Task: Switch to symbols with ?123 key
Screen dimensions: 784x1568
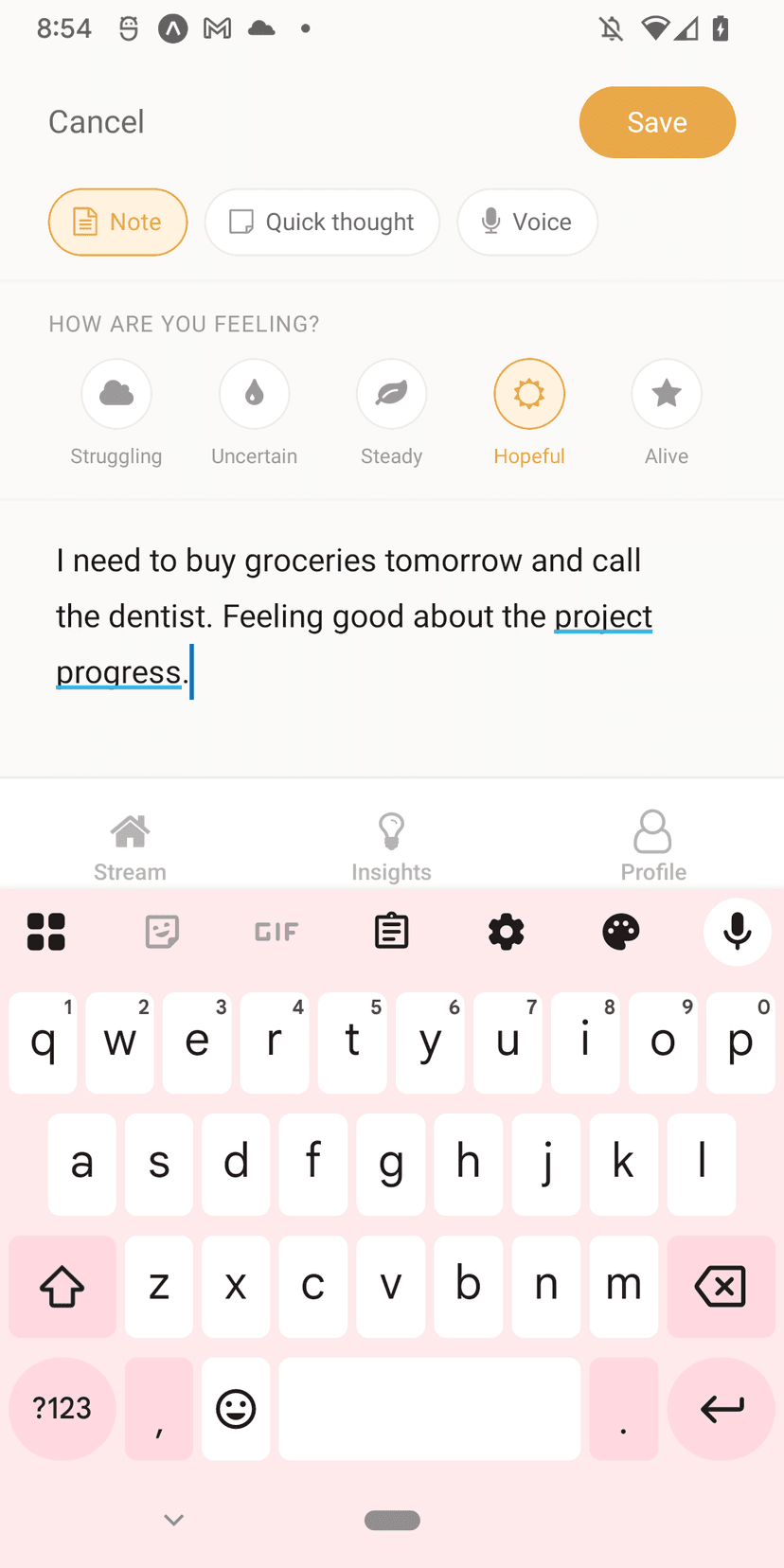Action: click(62, 1409)
